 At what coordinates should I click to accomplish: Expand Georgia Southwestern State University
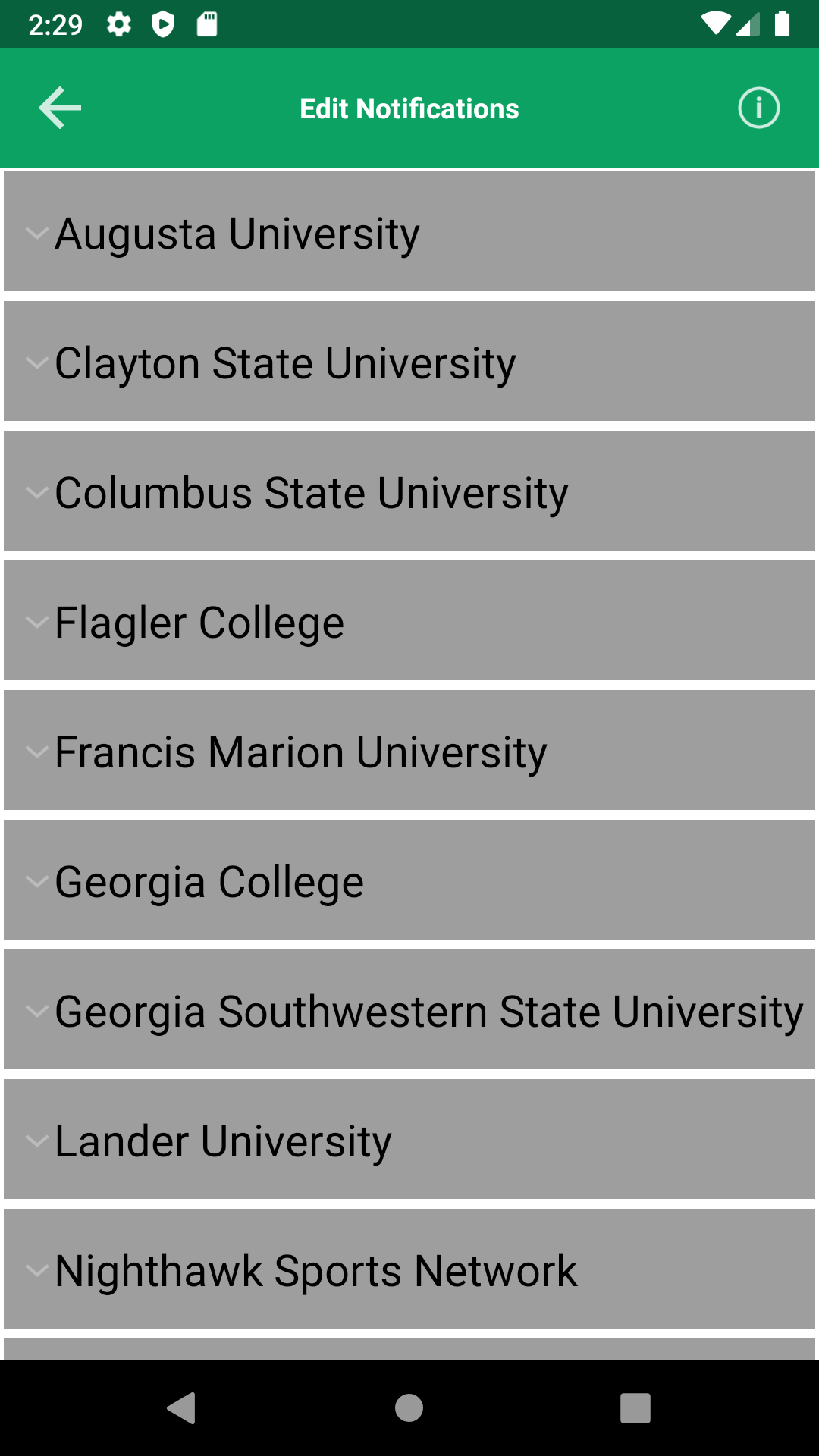coord(409,1009)
